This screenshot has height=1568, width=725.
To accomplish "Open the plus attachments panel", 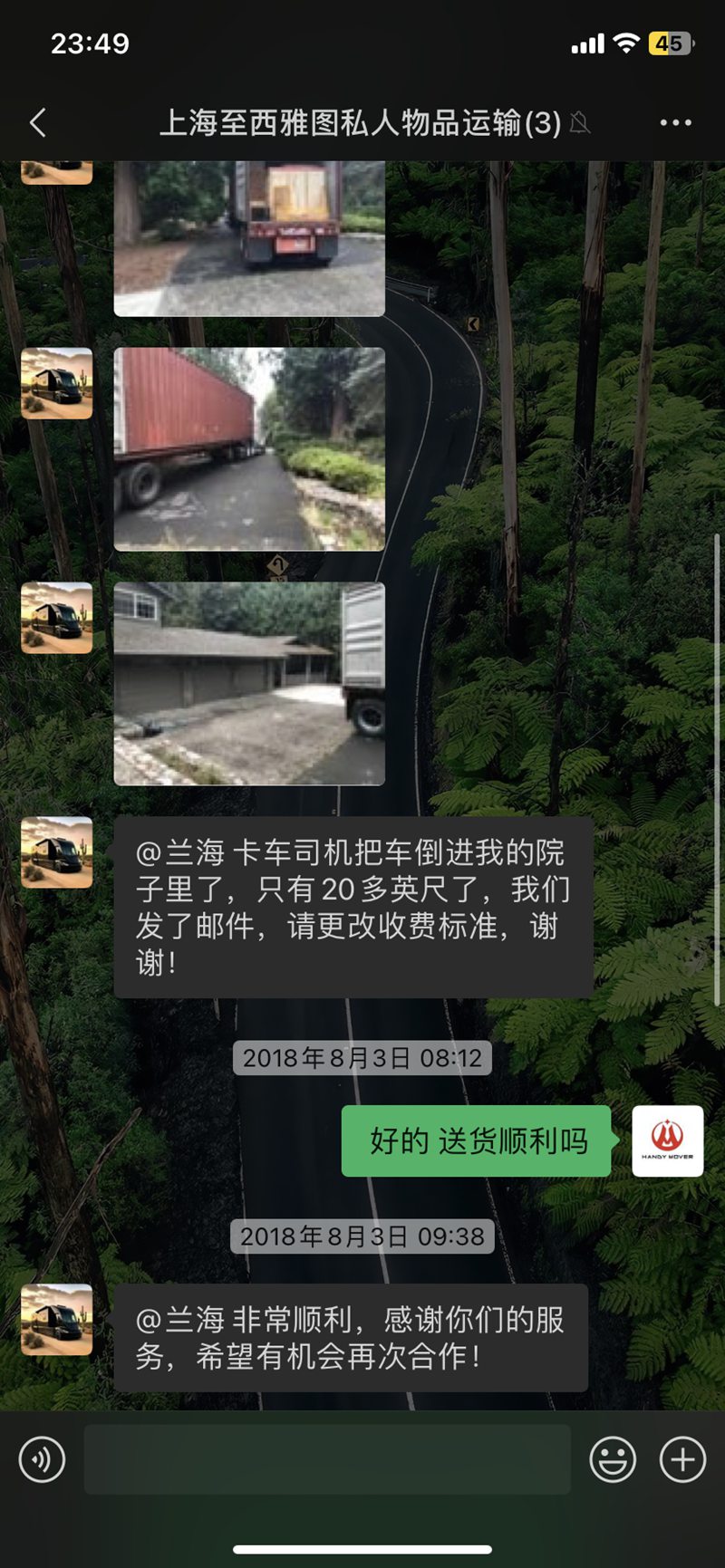I will pyautogui.click(x=682, y=1459).
